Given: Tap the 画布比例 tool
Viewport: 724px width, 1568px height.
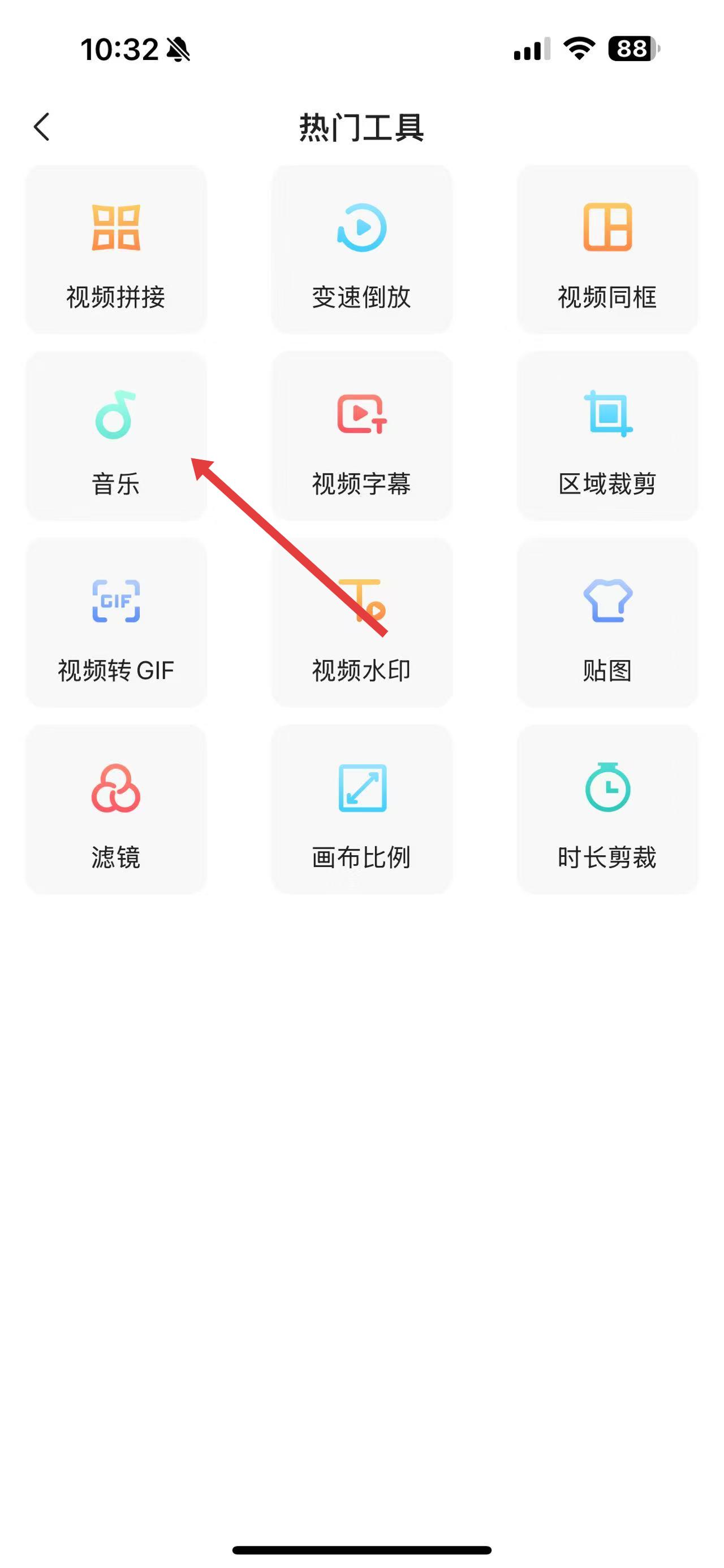Looking at the screenshot, I should 361,809.
